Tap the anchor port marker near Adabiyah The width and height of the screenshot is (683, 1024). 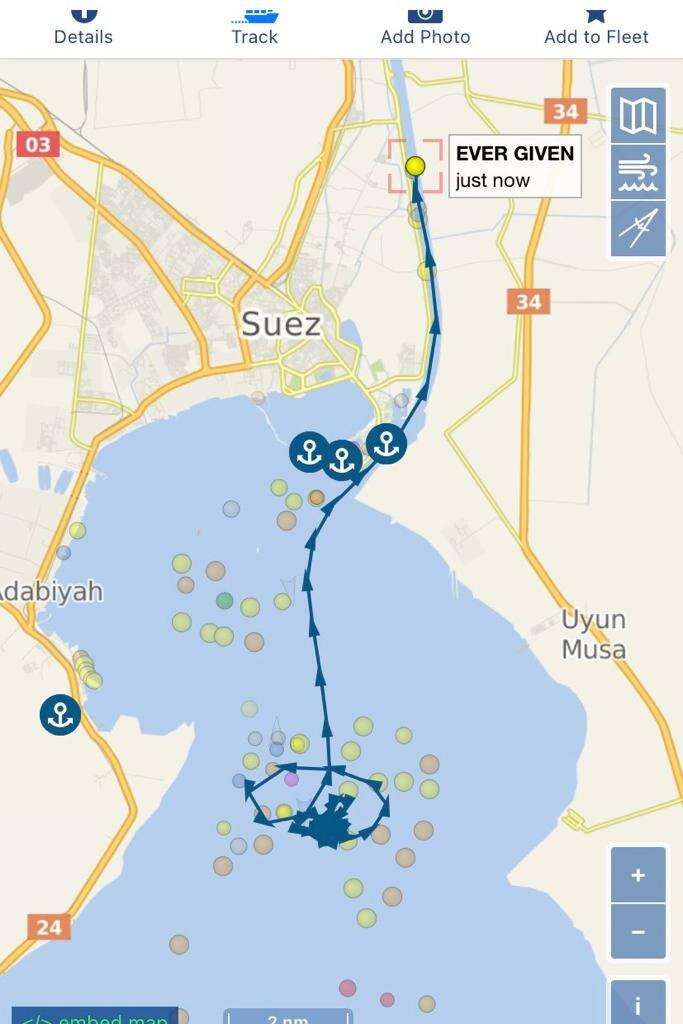click(x=60, y=715)
